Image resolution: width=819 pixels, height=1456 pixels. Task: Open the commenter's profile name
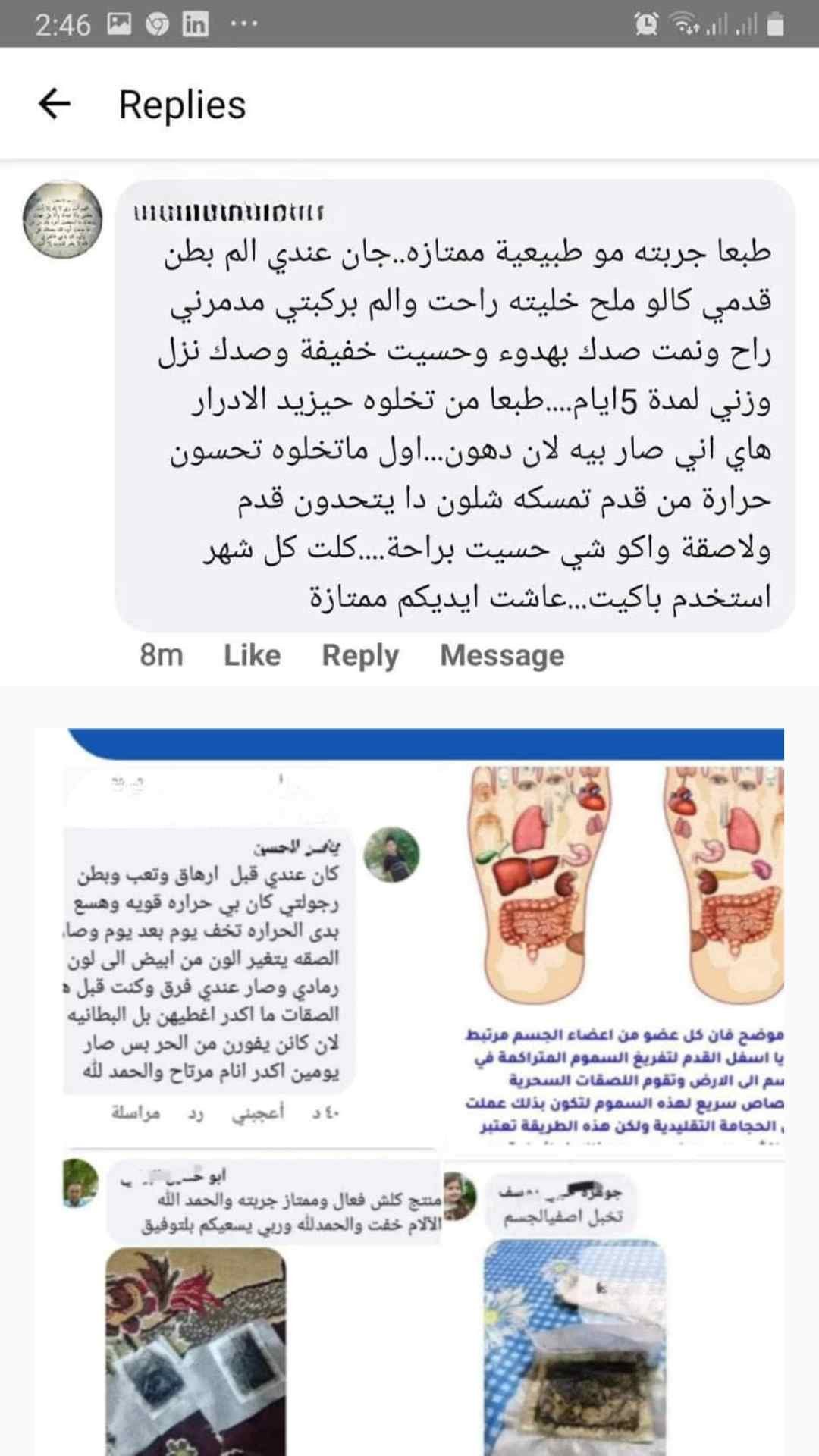pos(227,213)
